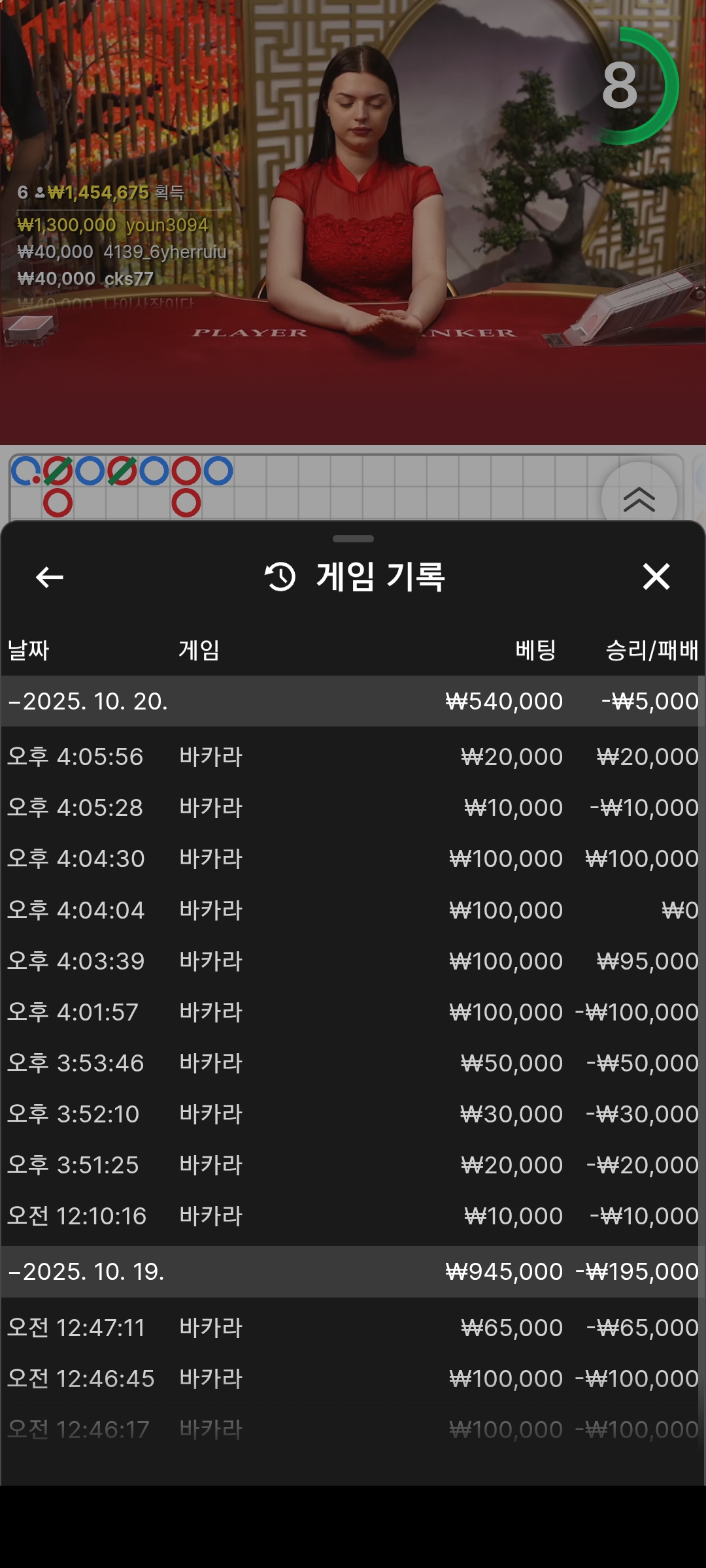Screen dimensions: 706x1568
Task: View the 오후 4:04:30 game details
Action: coord(353,858)
